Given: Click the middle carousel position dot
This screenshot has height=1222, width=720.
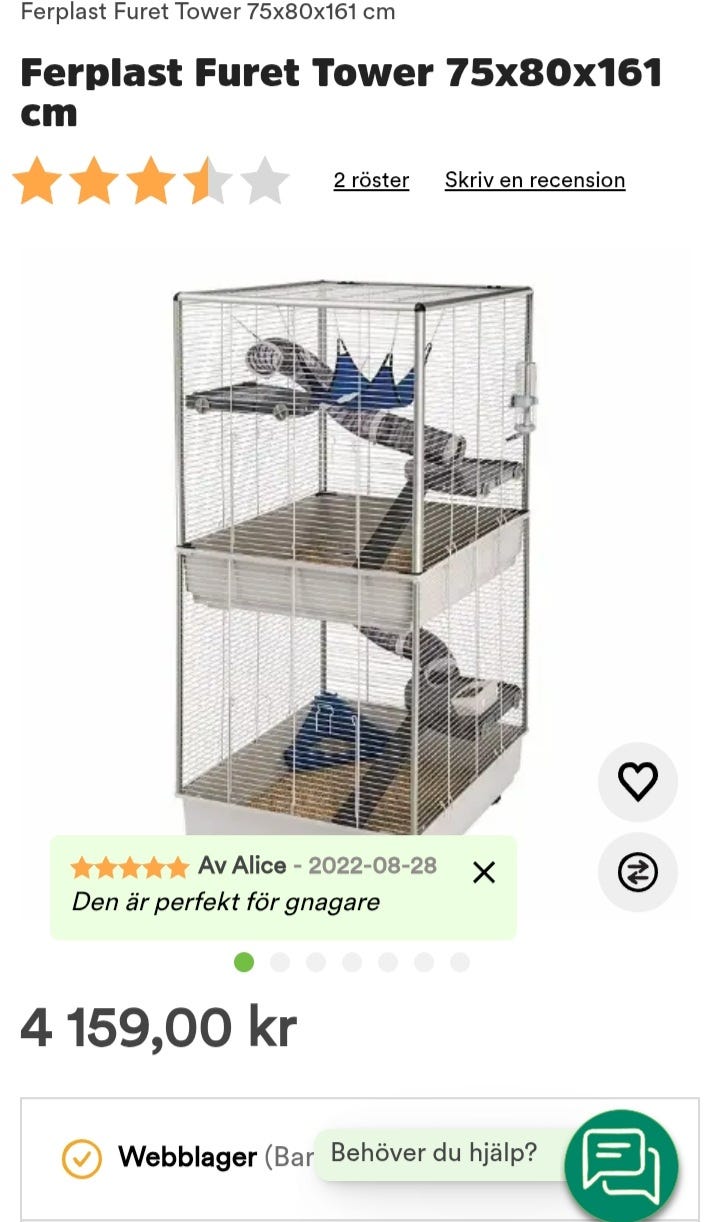Looking at the screenshot, I should [x=351, y=963].
